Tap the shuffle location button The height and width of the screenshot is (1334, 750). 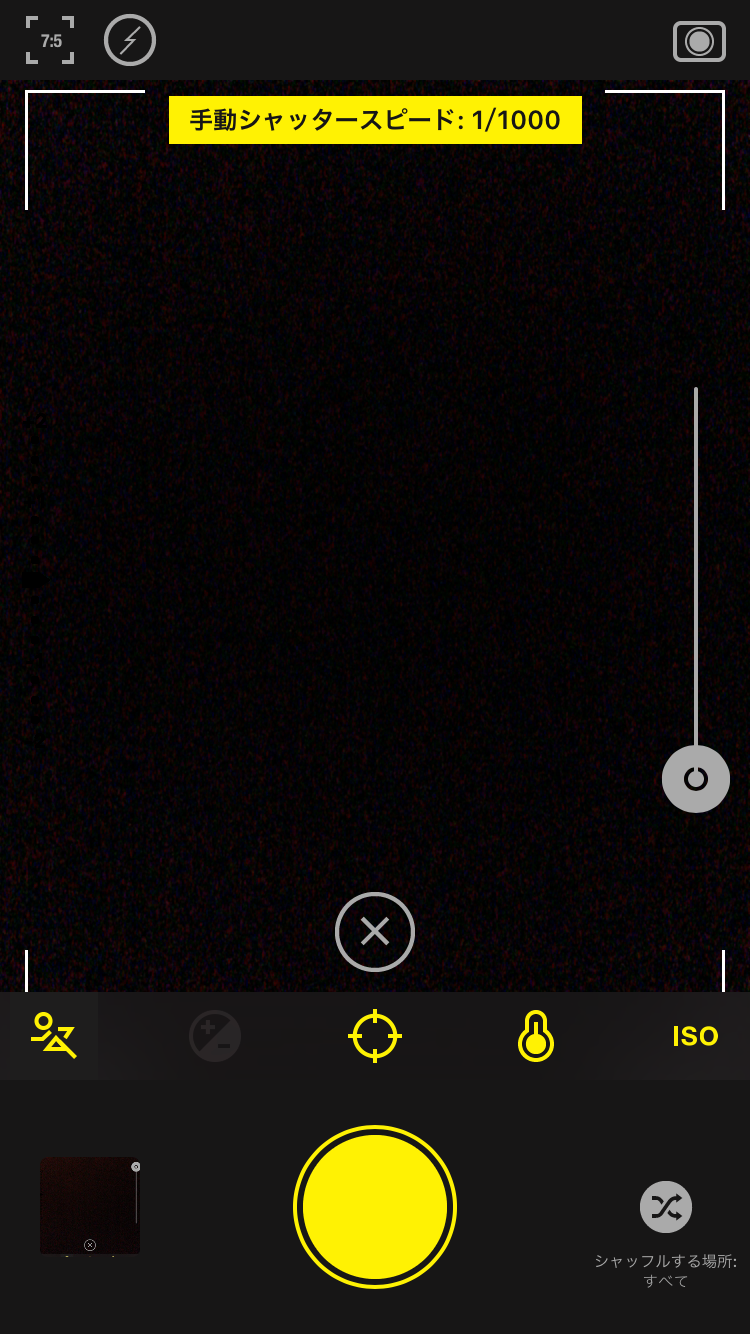click(x=666, y=1207)
